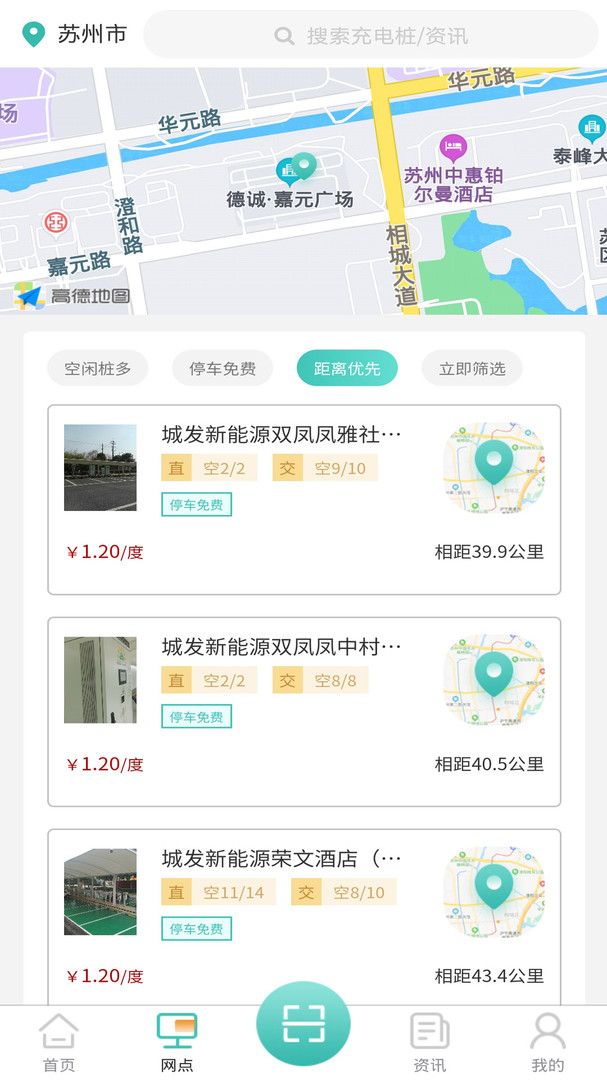Open the map locator for the 双凤凤中村 station

(x=493, y=680)
